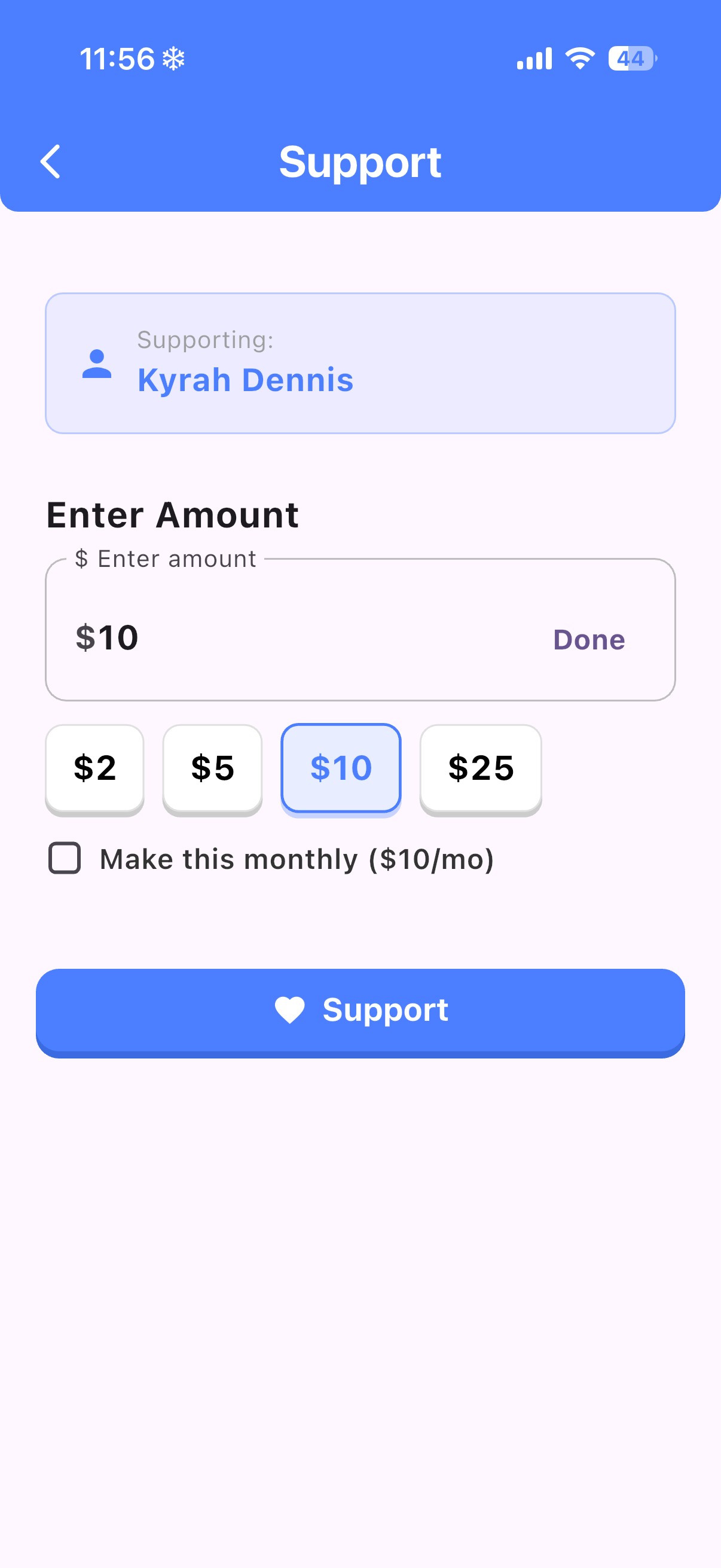Tap Done in the amount field
The width and height of the screenshot is (721, 1568).
[x=588, y=640]
